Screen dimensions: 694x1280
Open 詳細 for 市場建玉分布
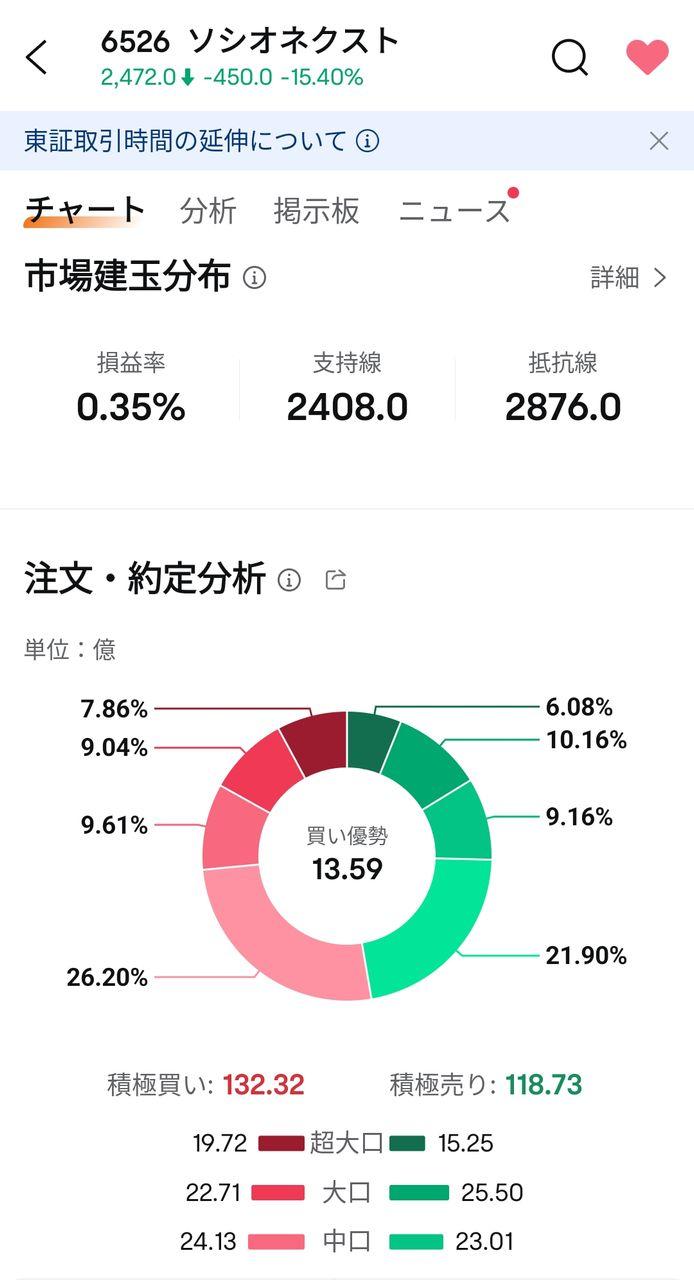click(628, 278)
